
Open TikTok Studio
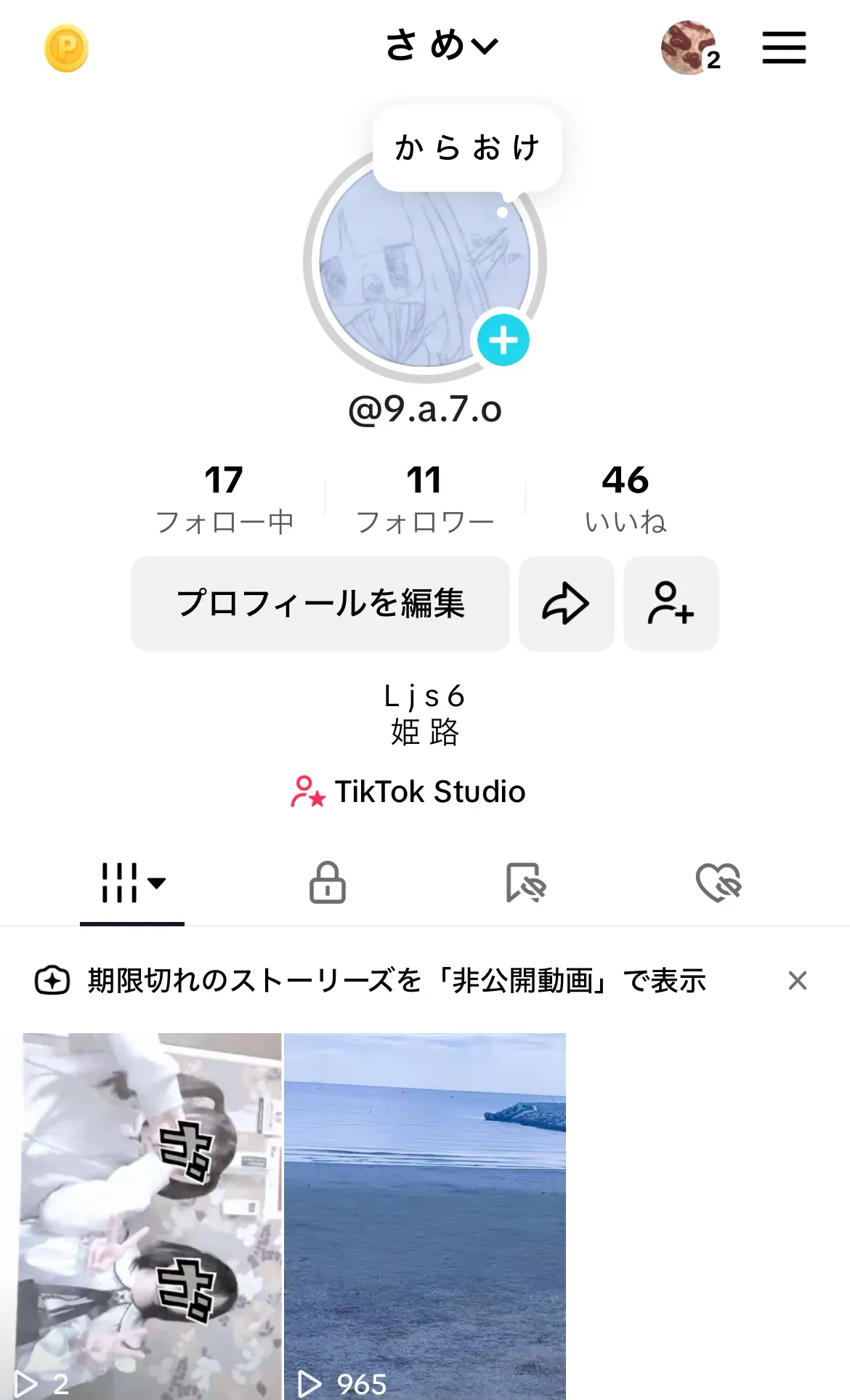(x=408, y=791)
